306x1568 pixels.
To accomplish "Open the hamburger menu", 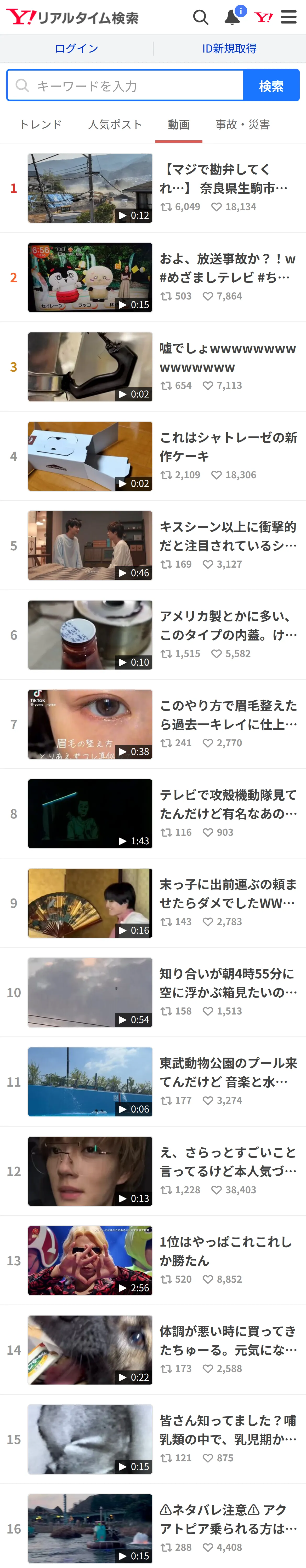I will (x=289, y=17).
